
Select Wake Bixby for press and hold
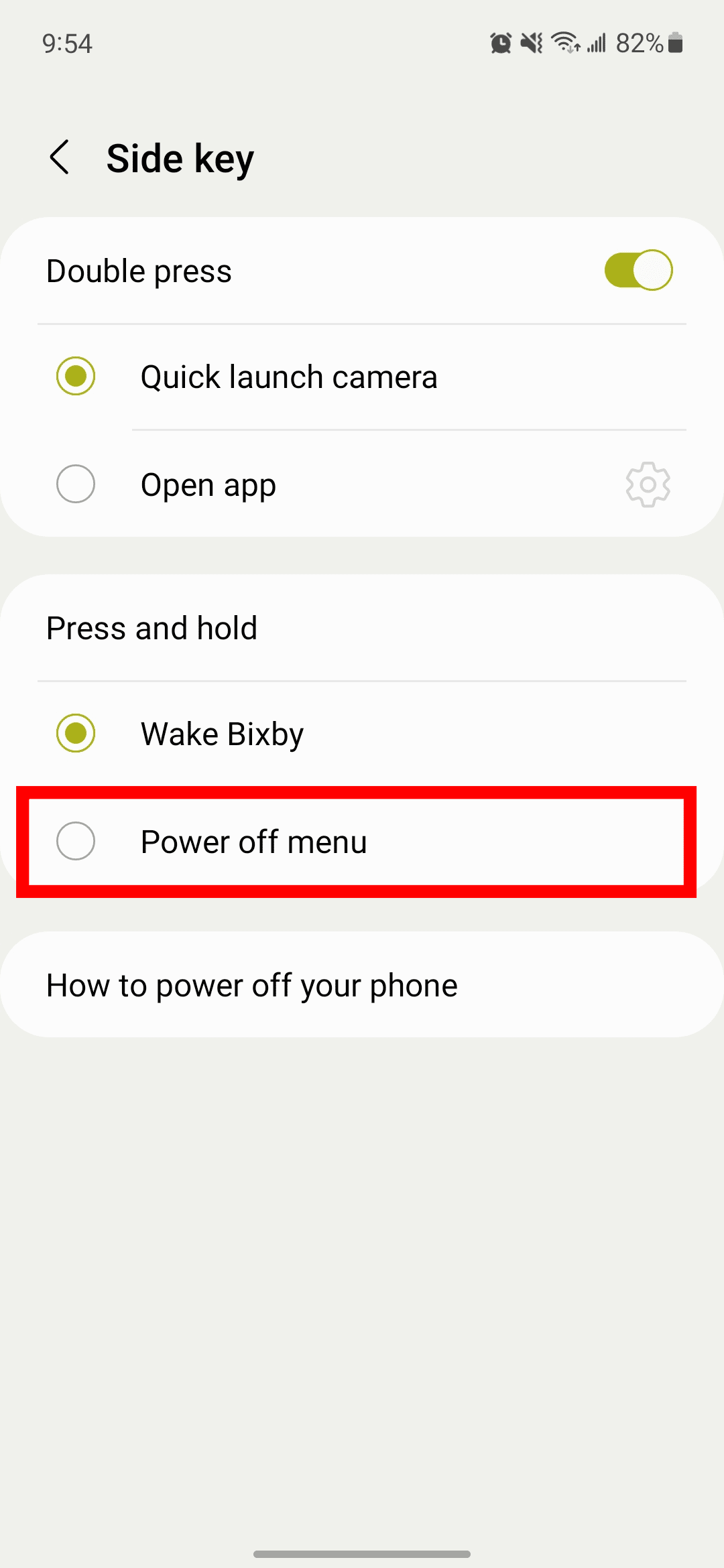pyautogui.click(x=76, y=734)
